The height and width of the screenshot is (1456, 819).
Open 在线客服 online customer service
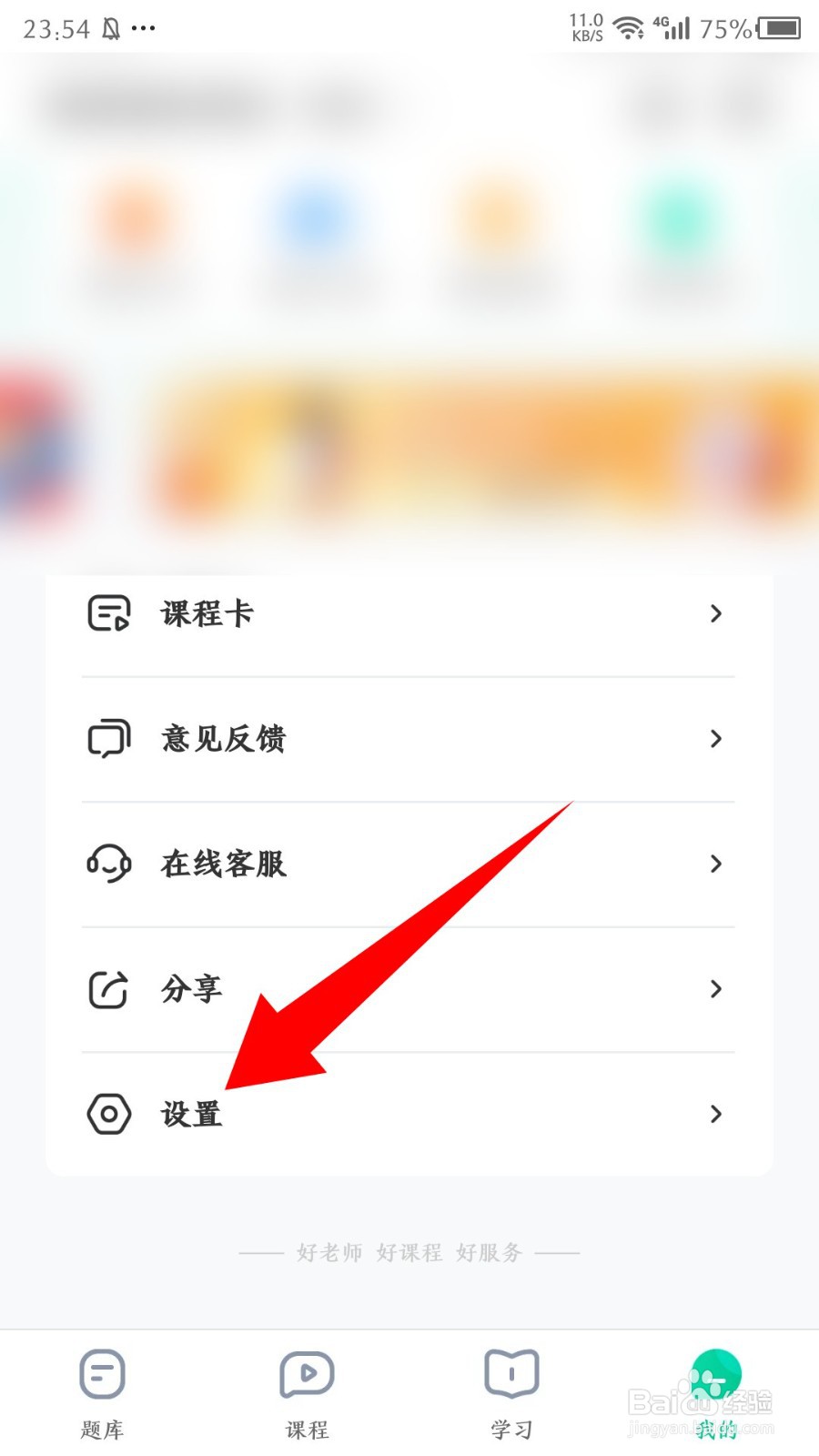coord(223,864)
